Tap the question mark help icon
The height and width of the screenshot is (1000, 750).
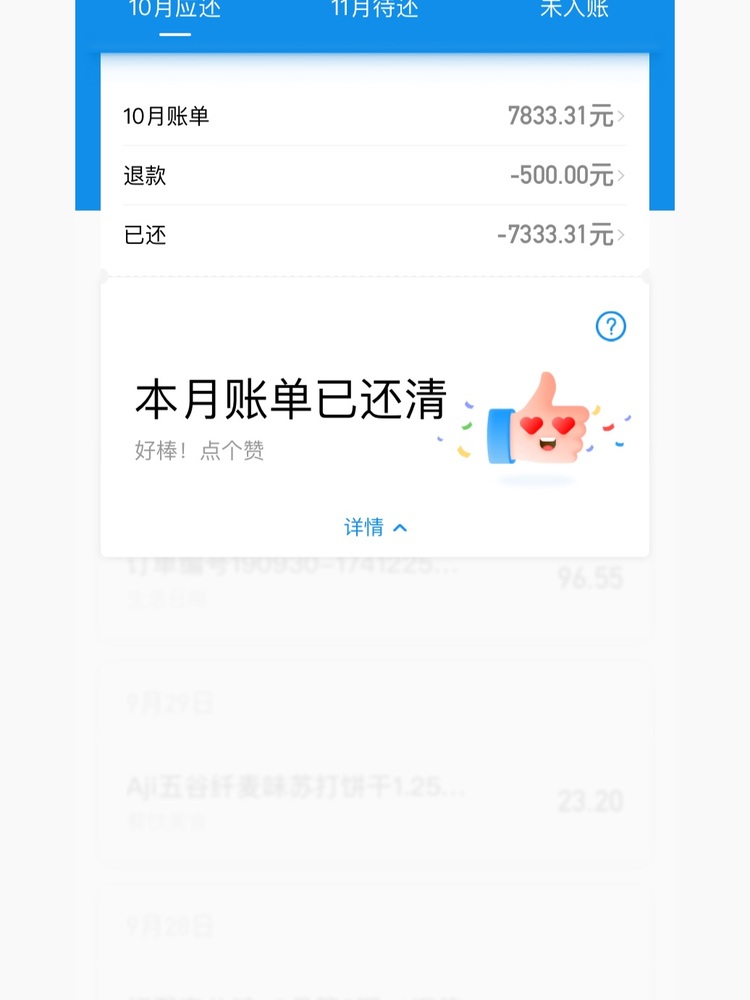[610, 326]
